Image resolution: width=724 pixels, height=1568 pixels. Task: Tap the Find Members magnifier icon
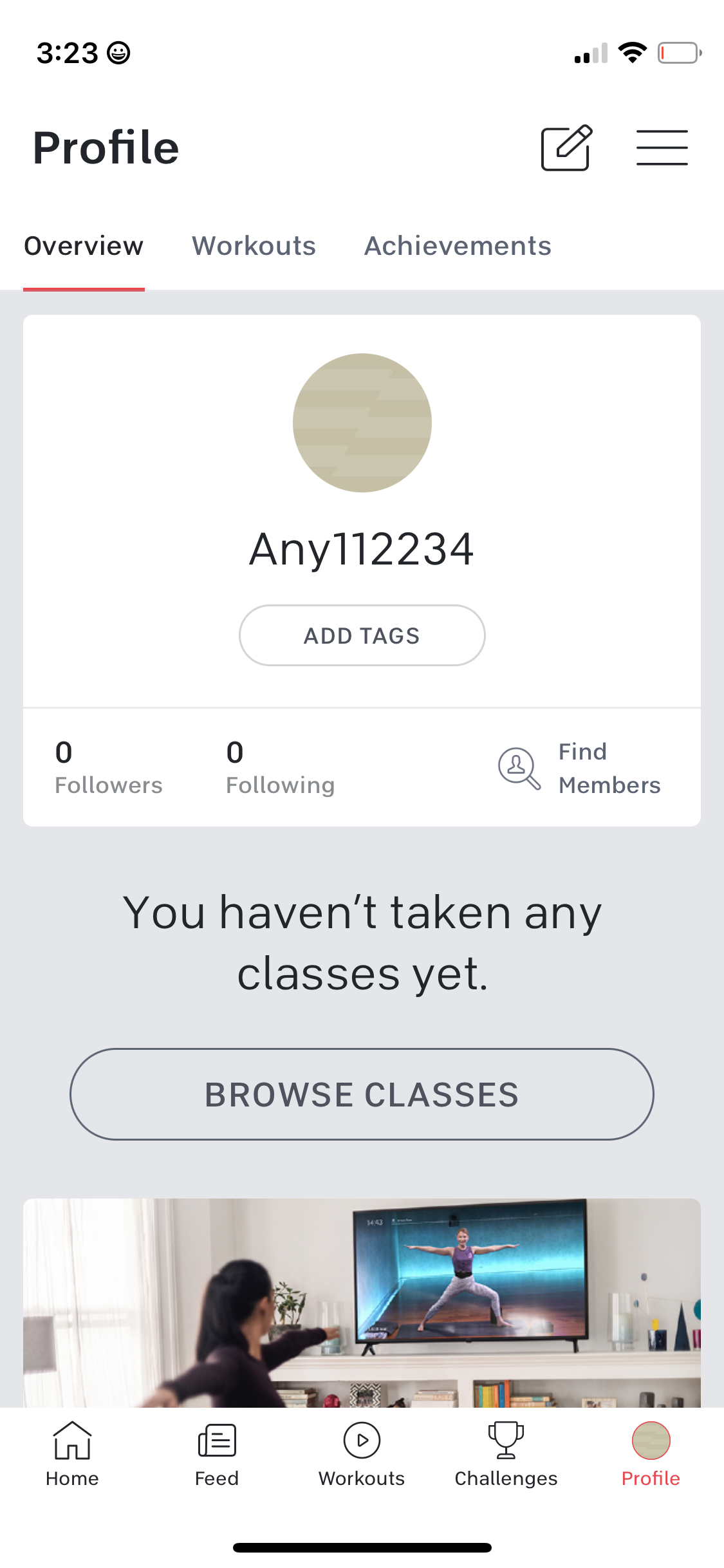coord(519,768)
